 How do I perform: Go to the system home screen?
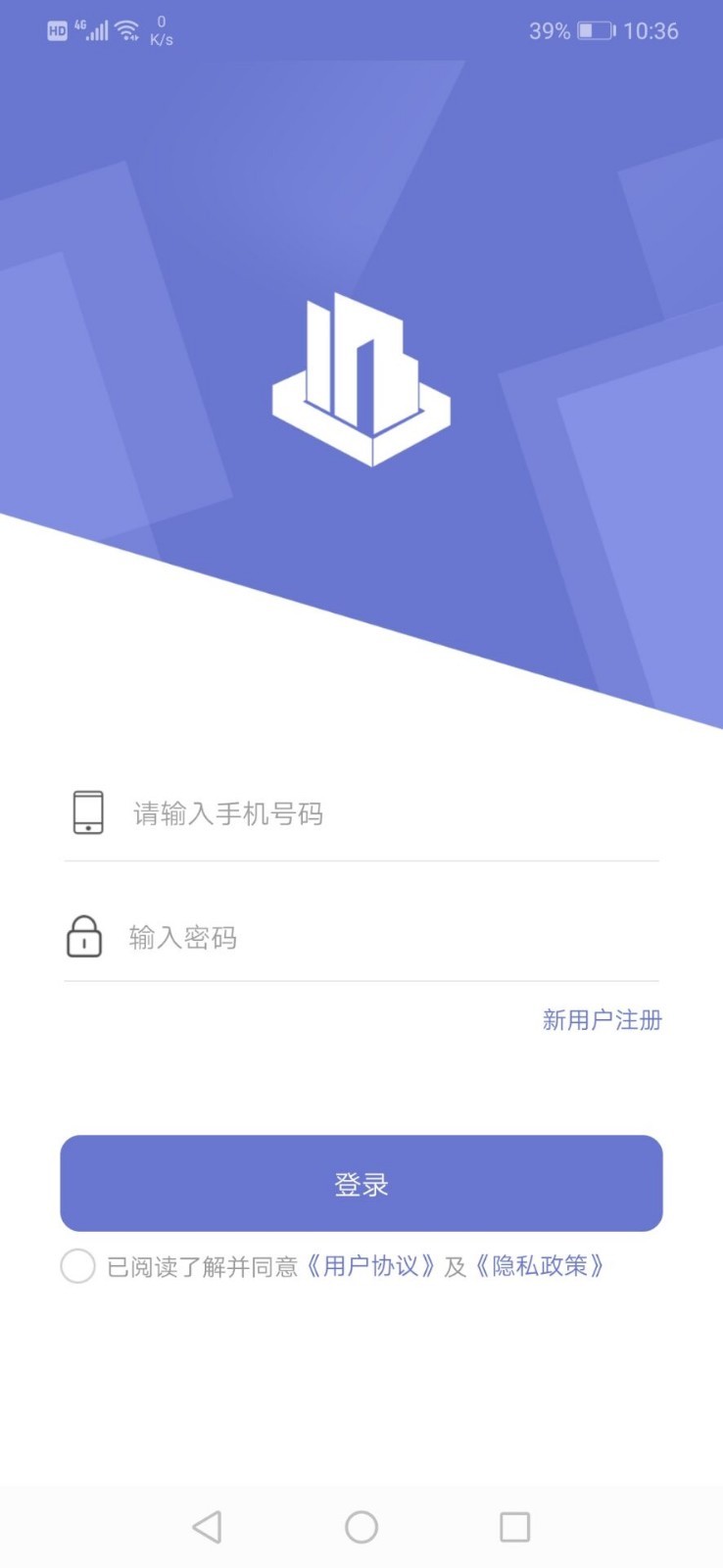(361, 1527)
